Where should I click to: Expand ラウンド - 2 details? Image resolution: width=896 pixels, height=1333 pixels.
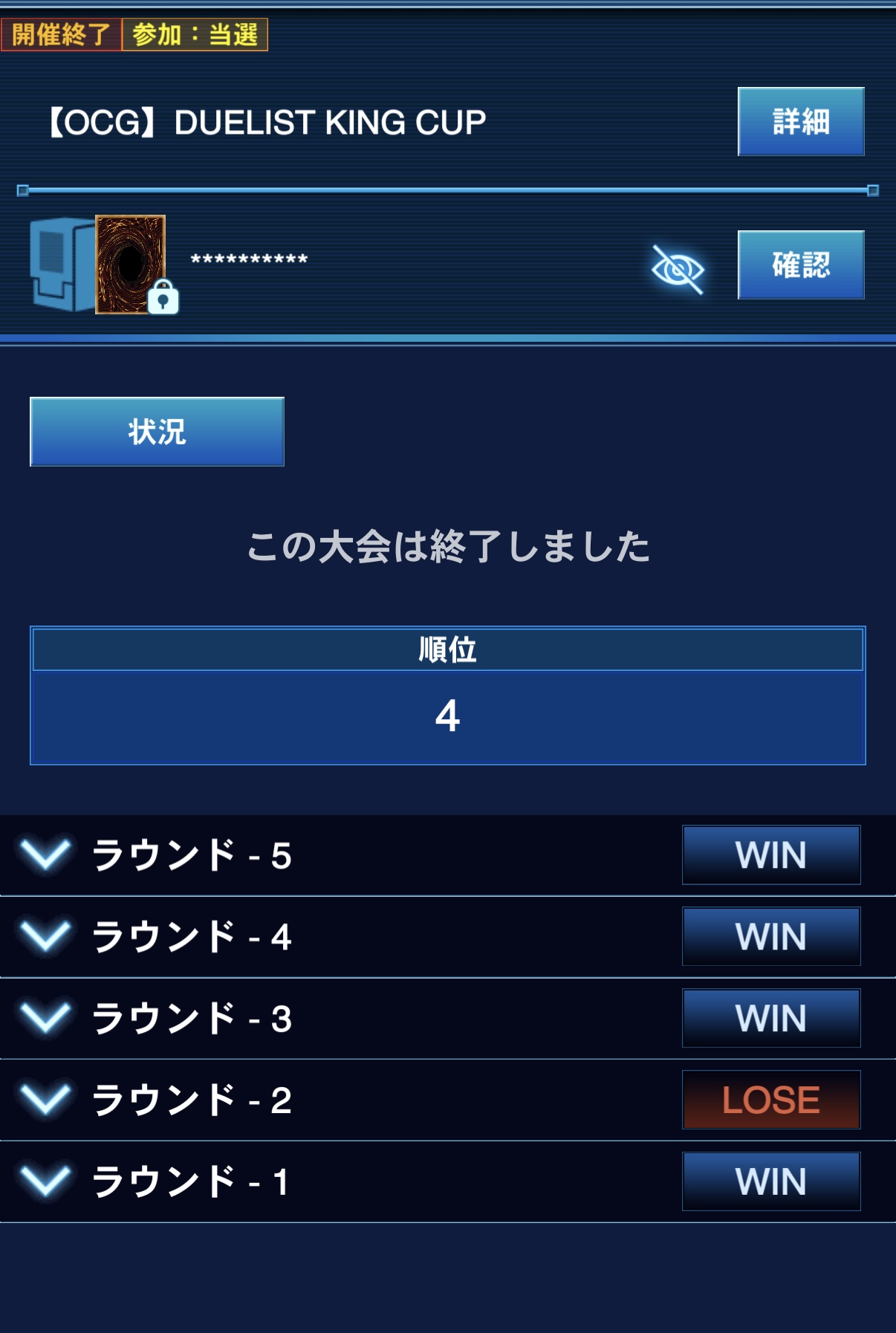point(46,1100)
